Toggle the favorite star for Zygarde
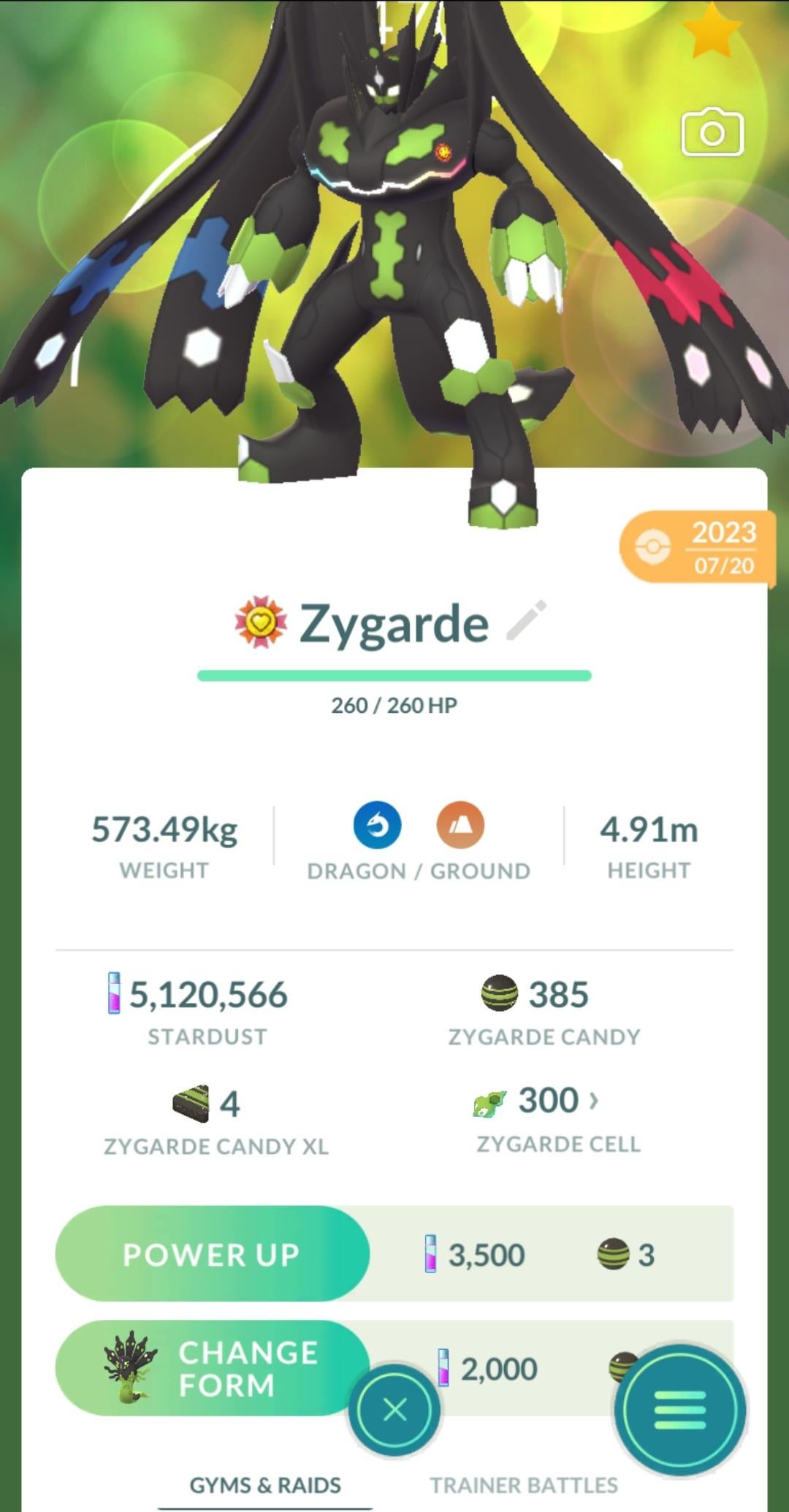The image size is (789, 1512). pos(711,31)
